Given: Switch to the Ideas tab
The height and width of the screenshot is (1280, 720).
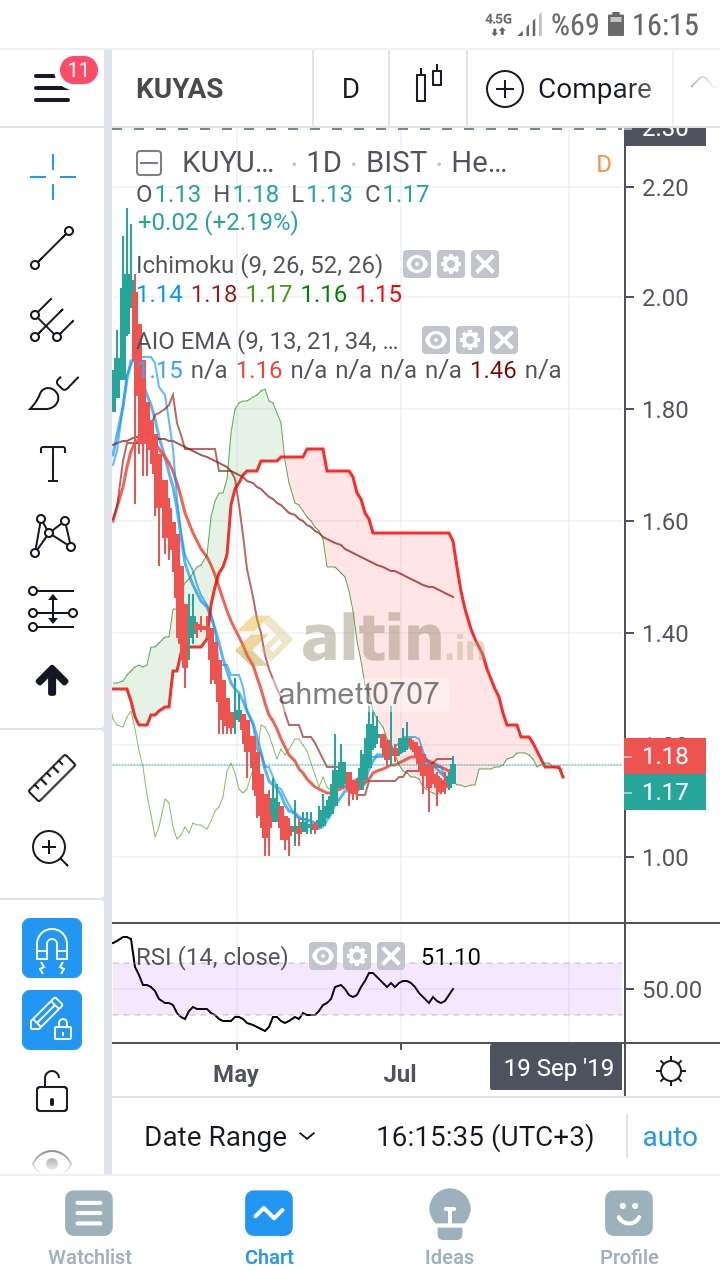Looking at the screenshot, I should (449, 1229).
